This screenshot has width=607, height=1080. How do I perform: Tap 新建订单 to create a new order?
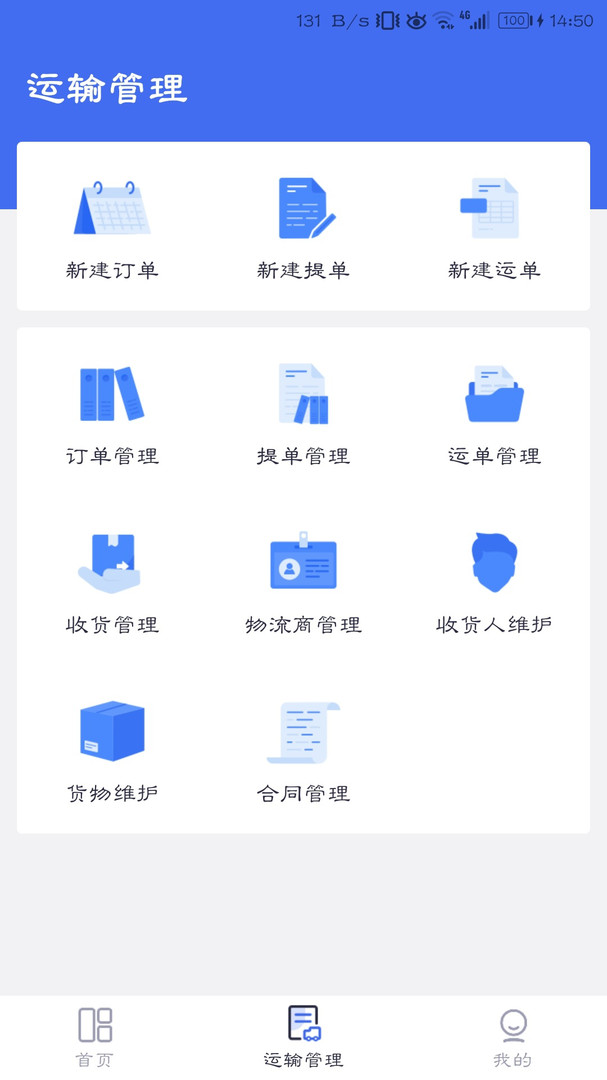(112, 226)
